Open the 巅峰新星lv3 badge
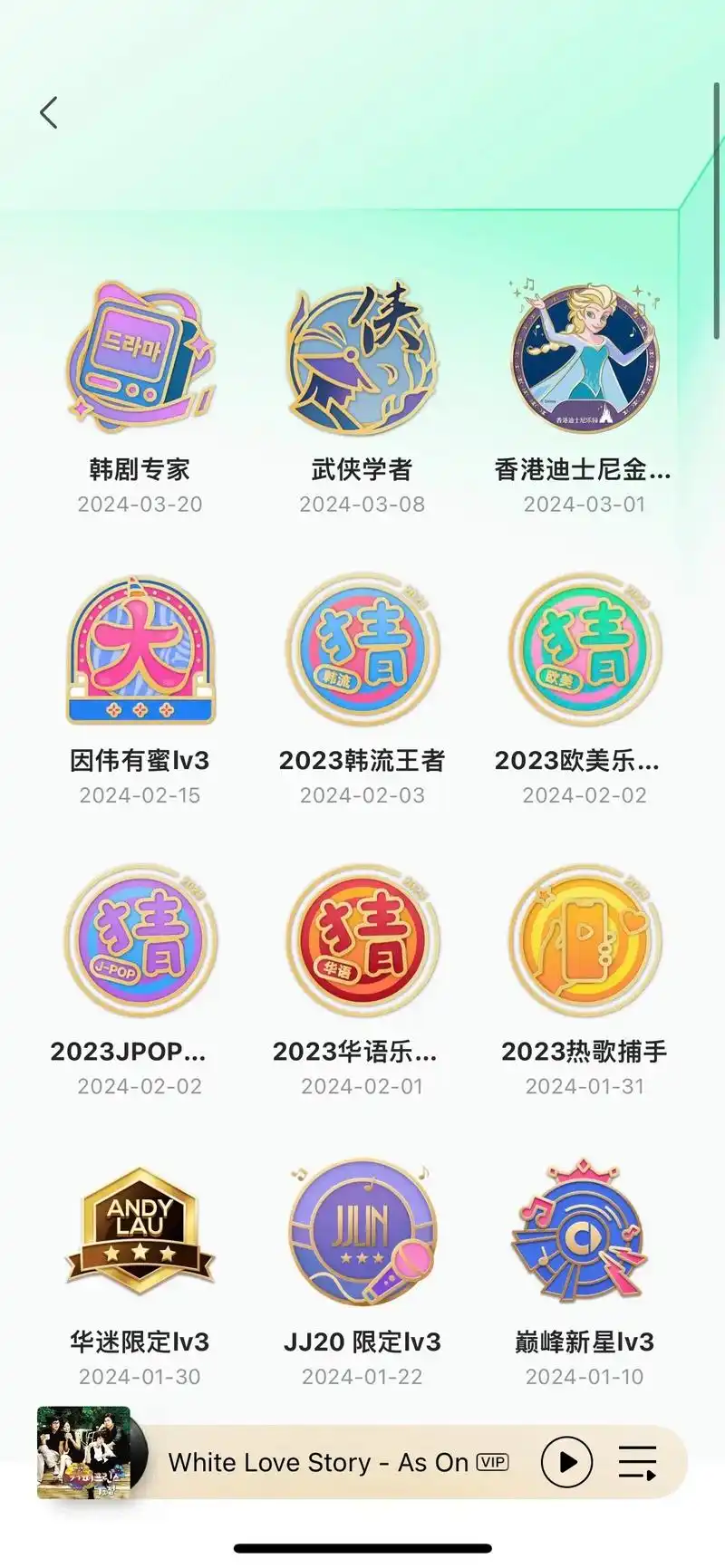The height and width of the screenshot is (1568, 725). [585, 1231]
